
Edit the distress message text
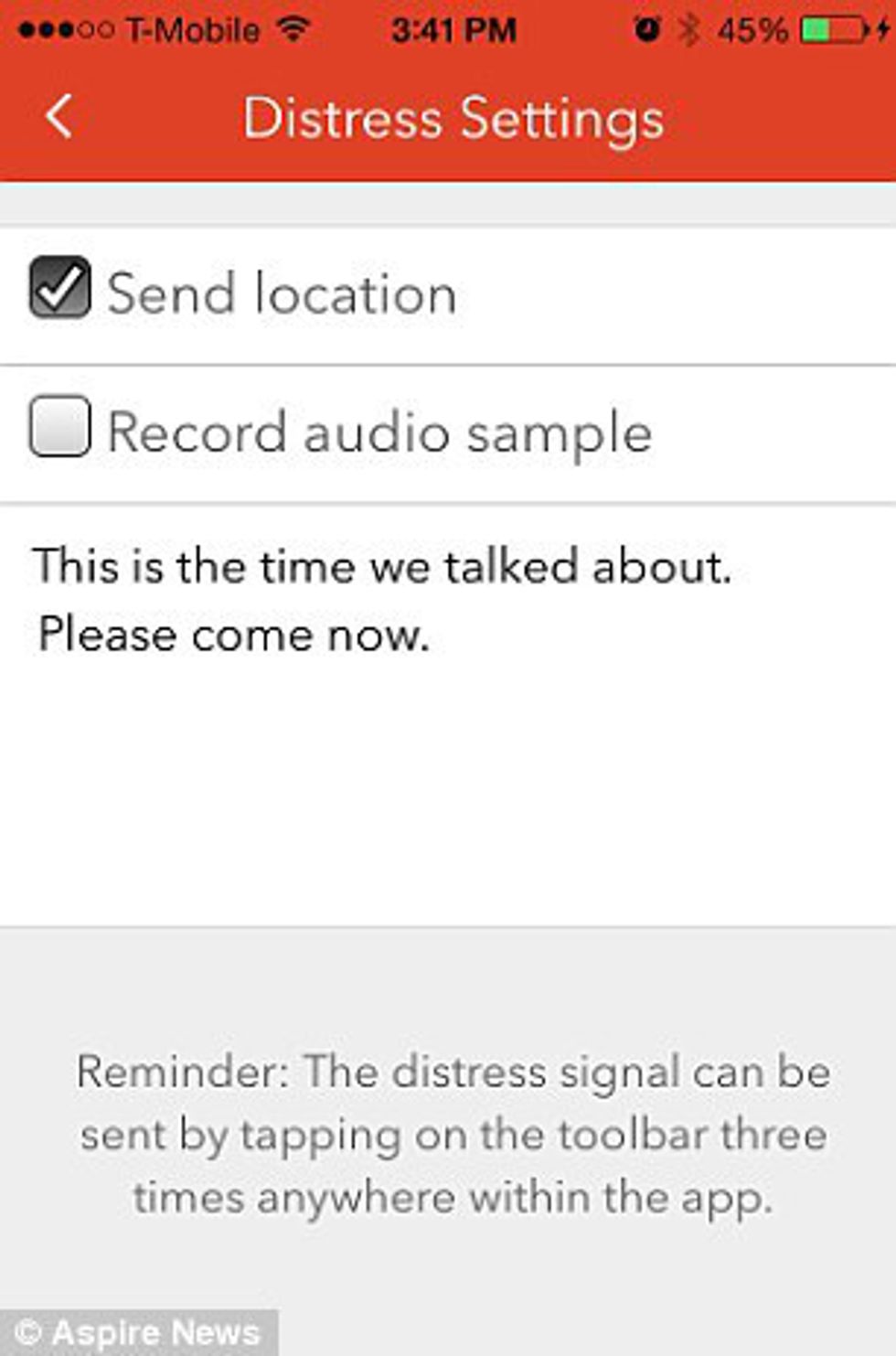[384, 600]
